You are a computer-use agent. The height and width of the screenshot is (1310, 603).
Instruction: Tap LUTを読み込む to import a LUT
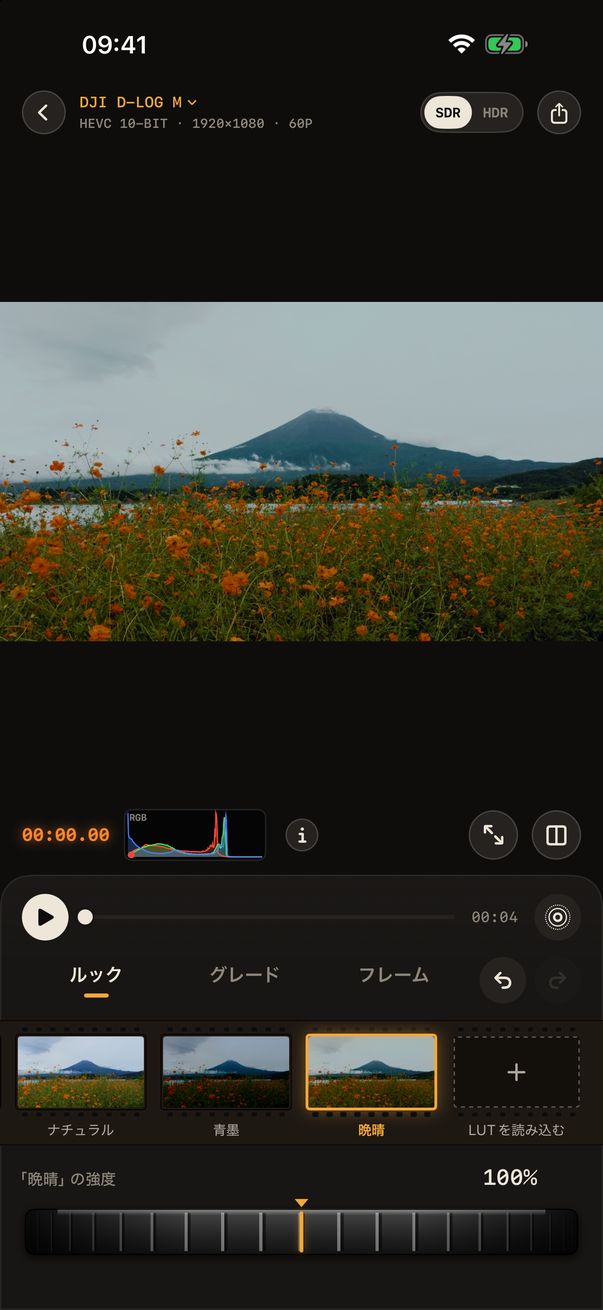(x=516, y=1085)
